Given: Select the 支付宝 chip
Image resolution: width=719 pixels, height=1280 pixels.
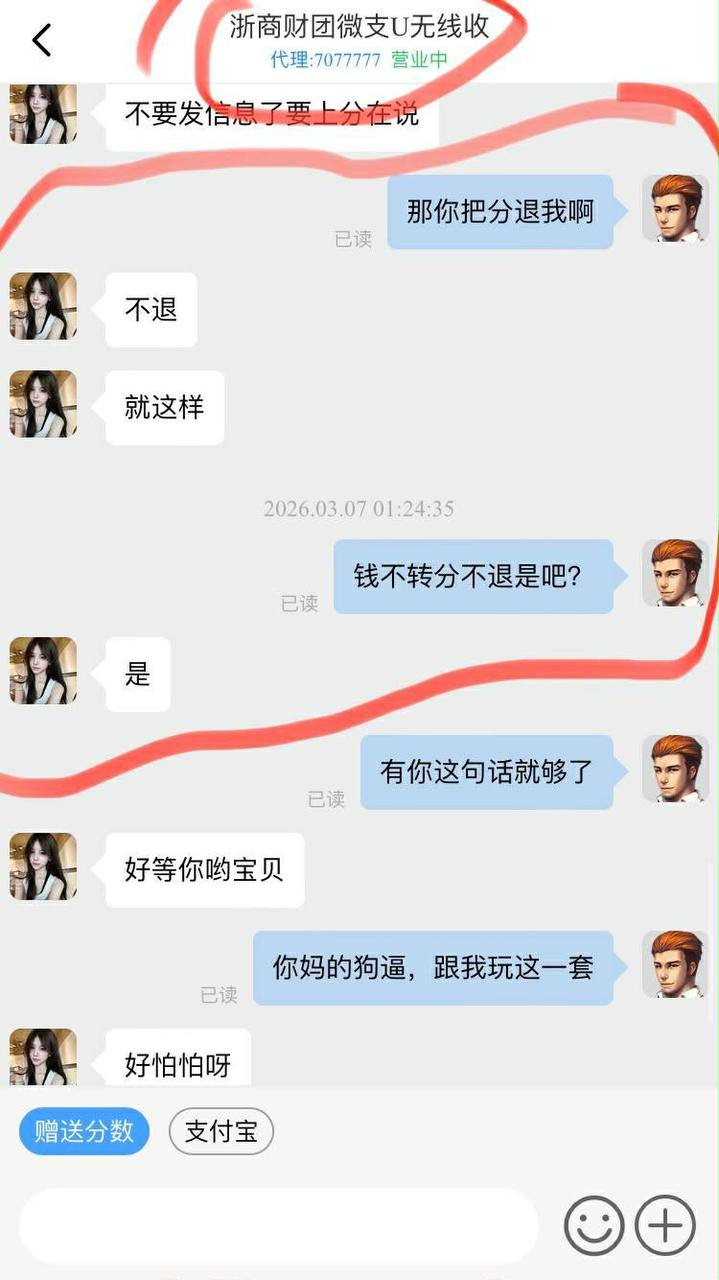Looking at the screenshot, I should [221, 1131].
